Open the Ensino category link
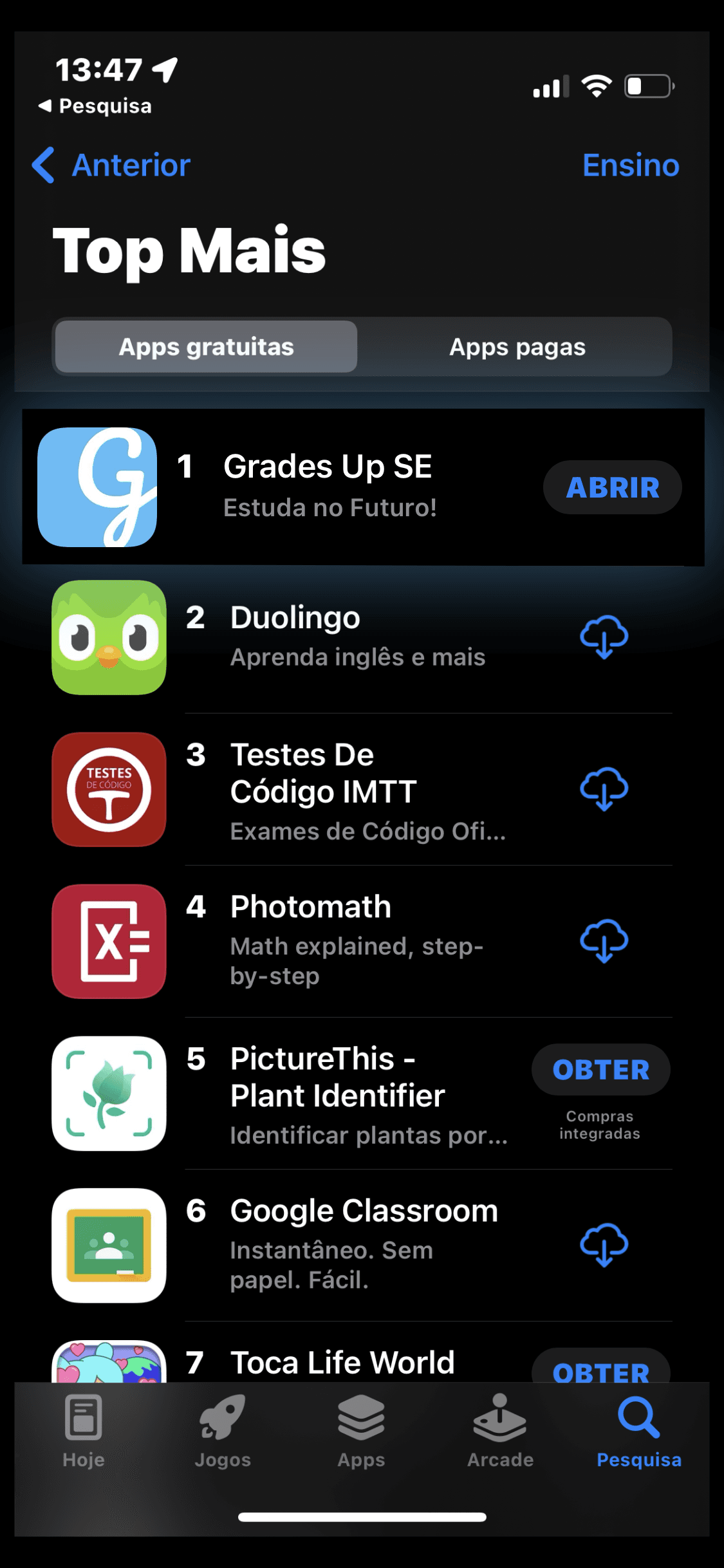724x1568 pixels. (631, 165)
